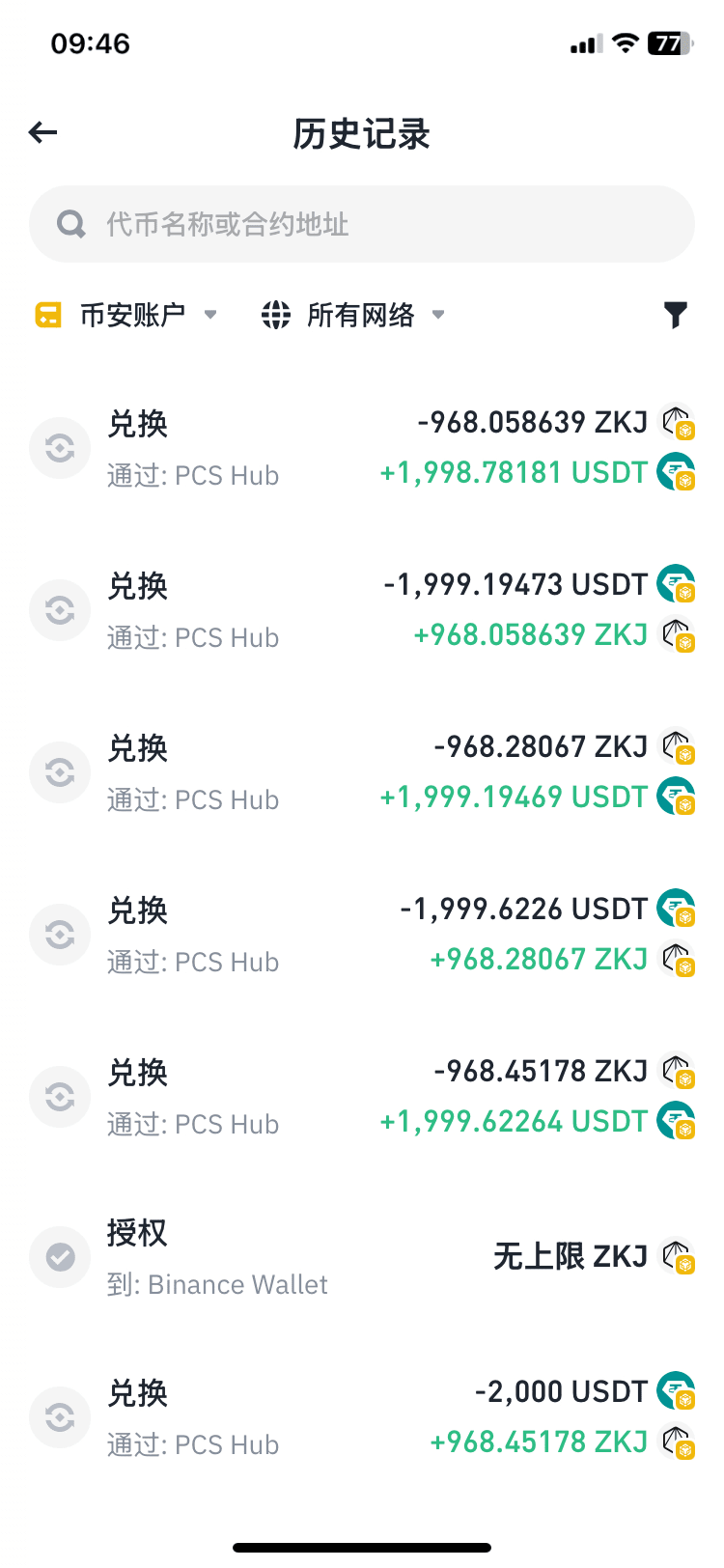Expand the 币安账户 account dropdown
This screenshot has height=1568, width=724.
click(125, 315)
